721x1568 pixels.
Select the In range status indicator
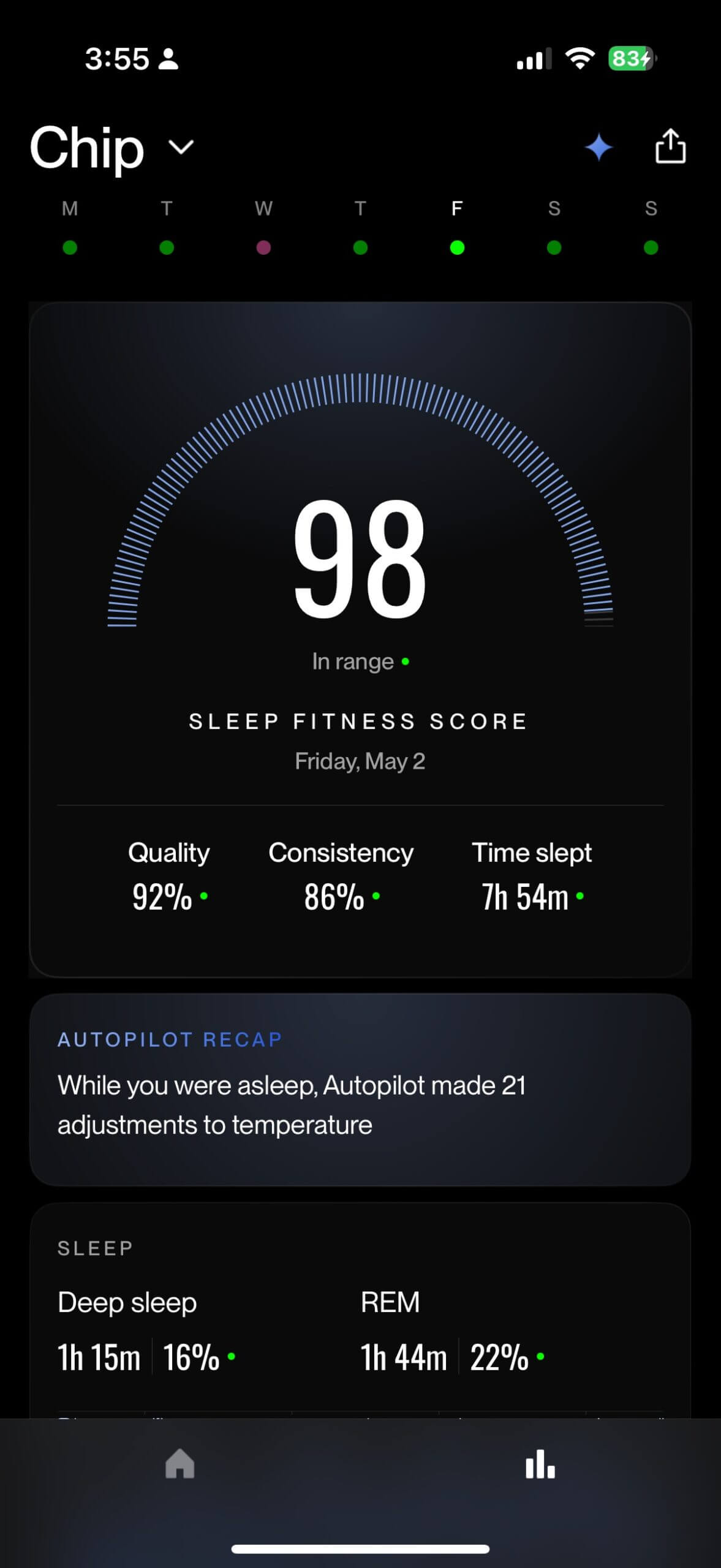point(360,660)
